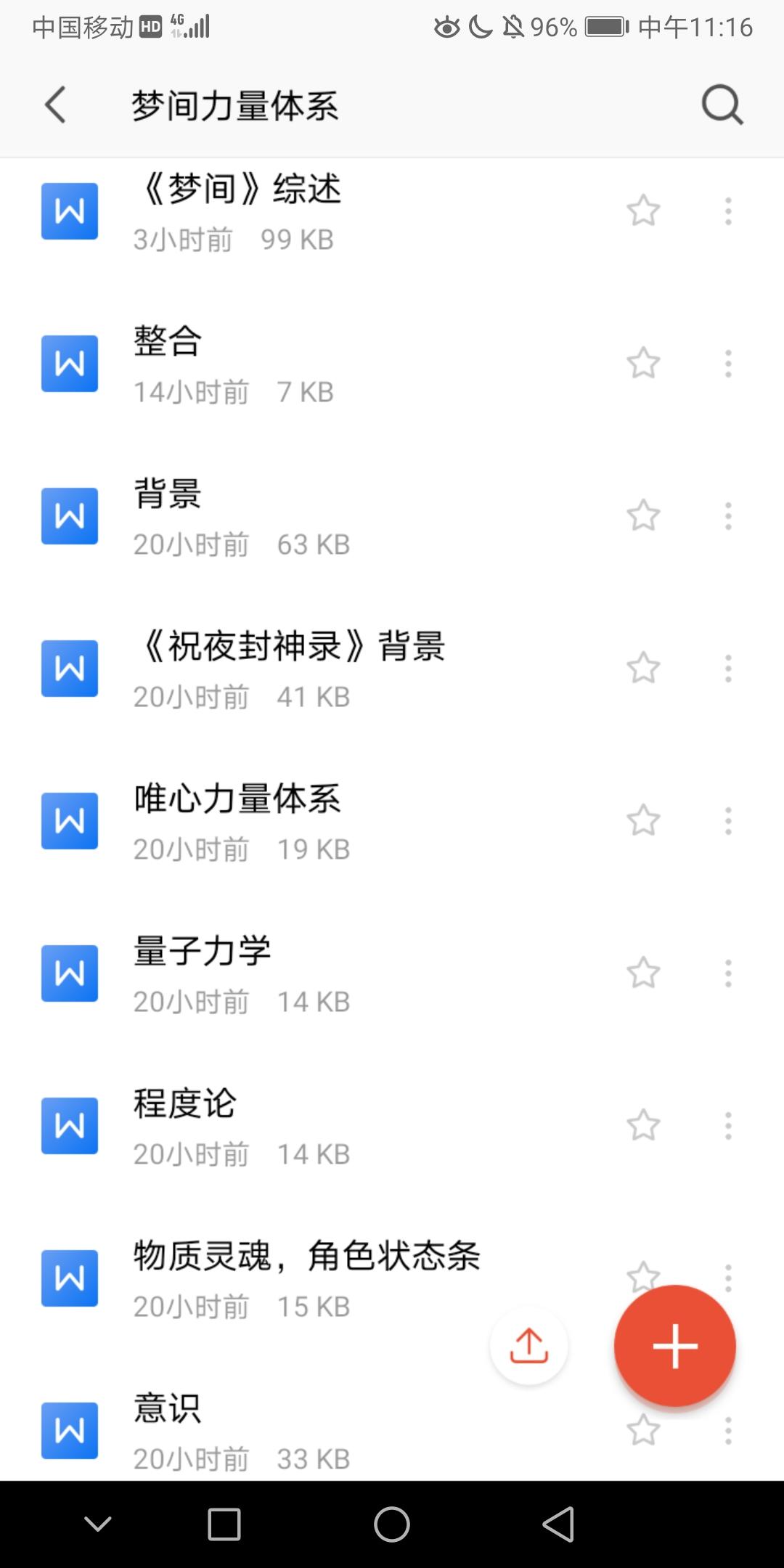This screenshot has width=784, height=1568.
Task: Go to the system home screen
Action: click(x=392, y=1524)
